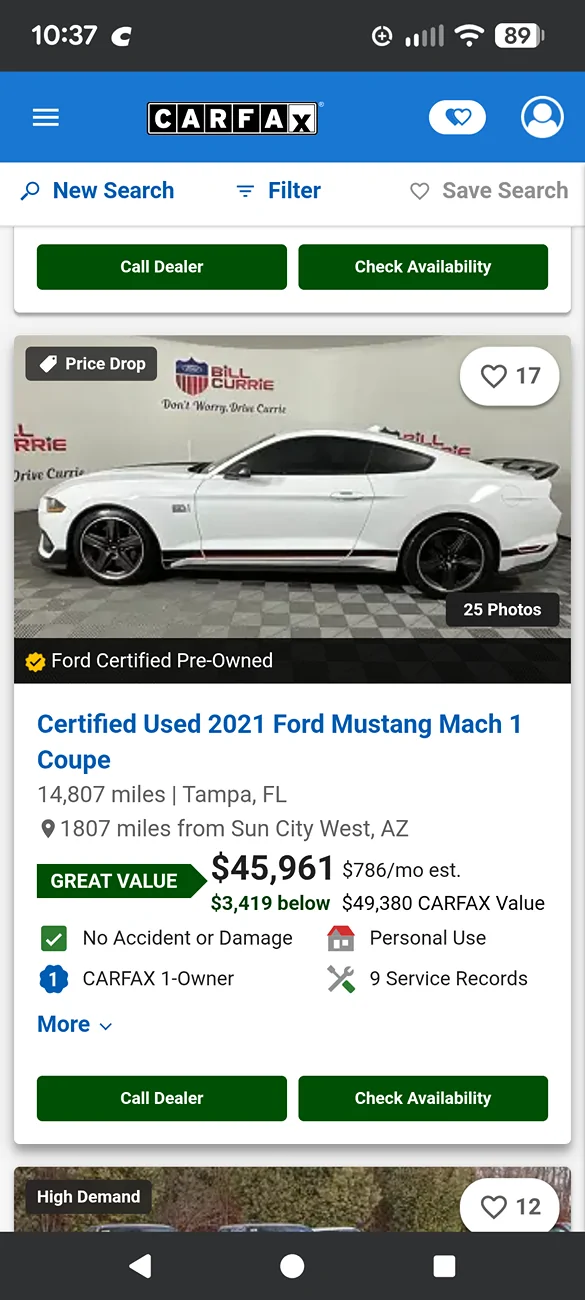Open the Filter options
585x1300 pixels.
(x=278, y=191)
